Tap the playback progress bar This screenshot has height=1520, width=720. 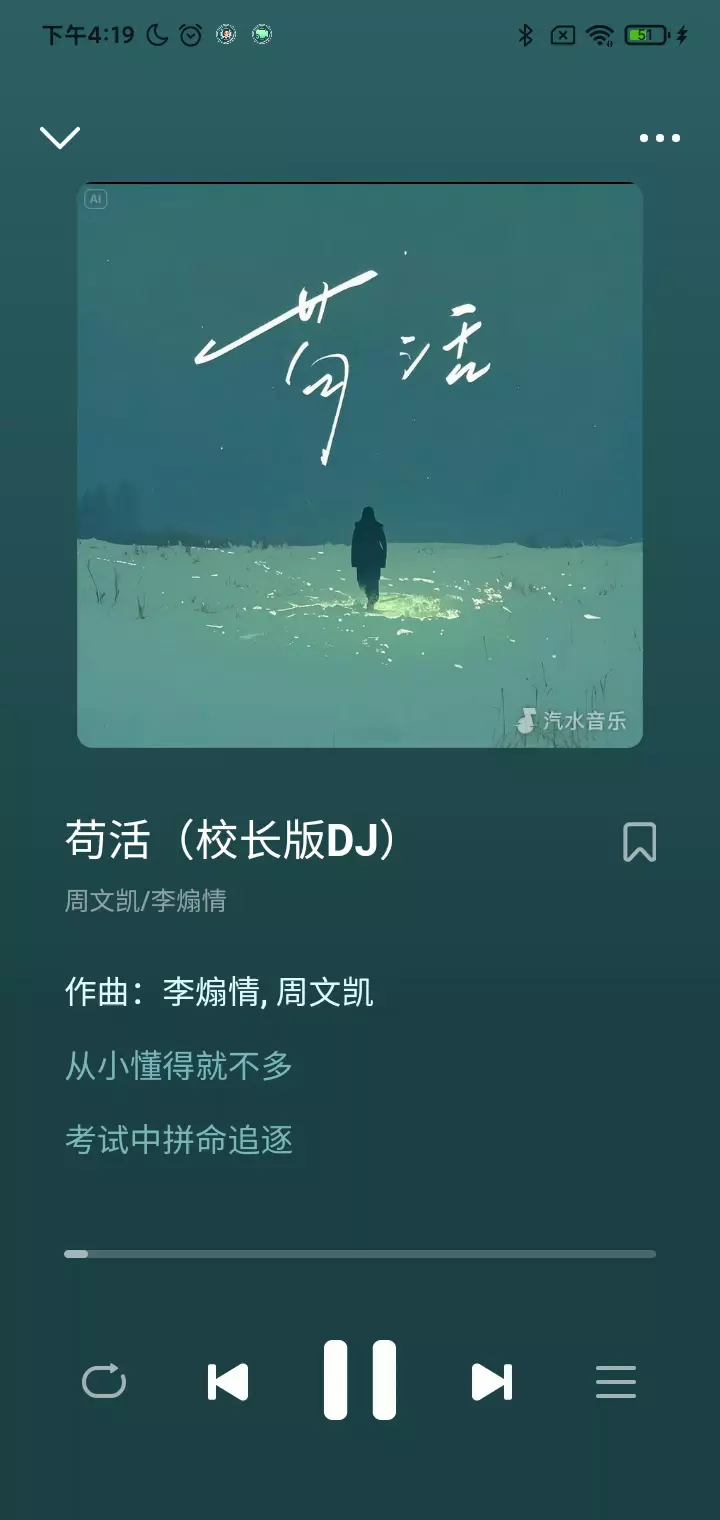coord(360,1254)
